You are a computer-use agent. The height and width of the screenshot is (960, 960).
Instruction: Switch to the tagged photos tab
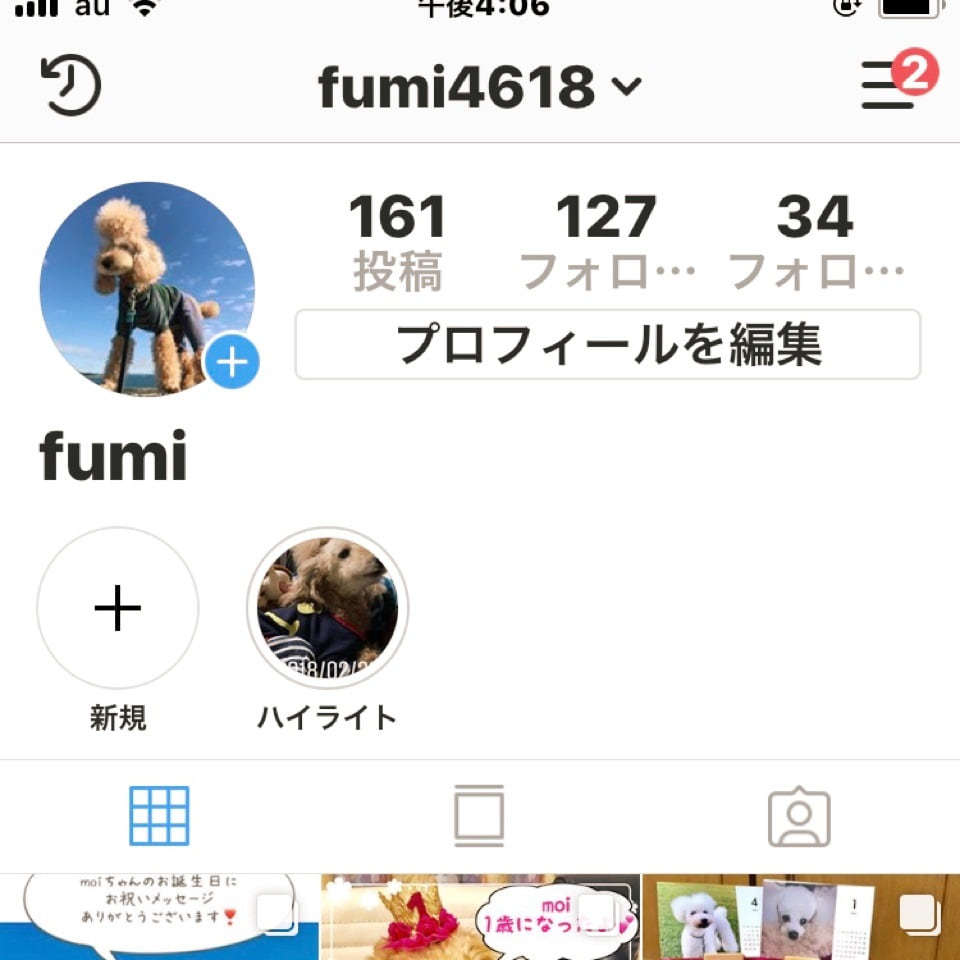(x=799, y=818)
